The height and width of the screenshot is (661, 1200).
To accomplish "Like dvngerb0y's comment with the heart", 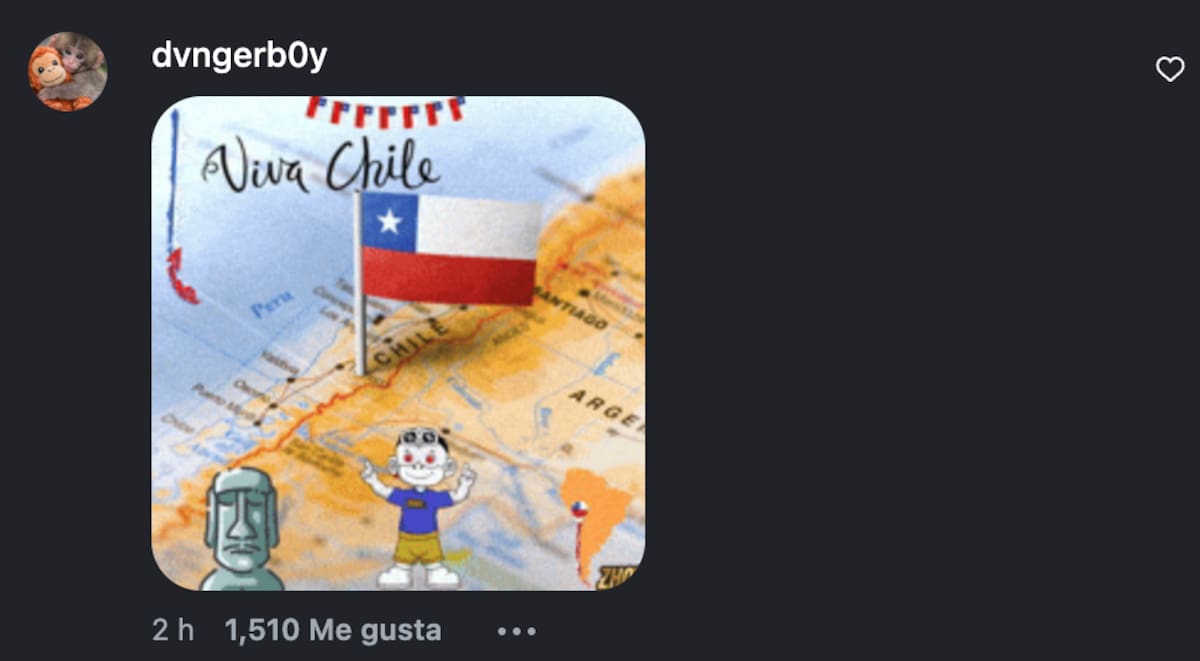I will pyautogui.click(x=1169, y=69).
